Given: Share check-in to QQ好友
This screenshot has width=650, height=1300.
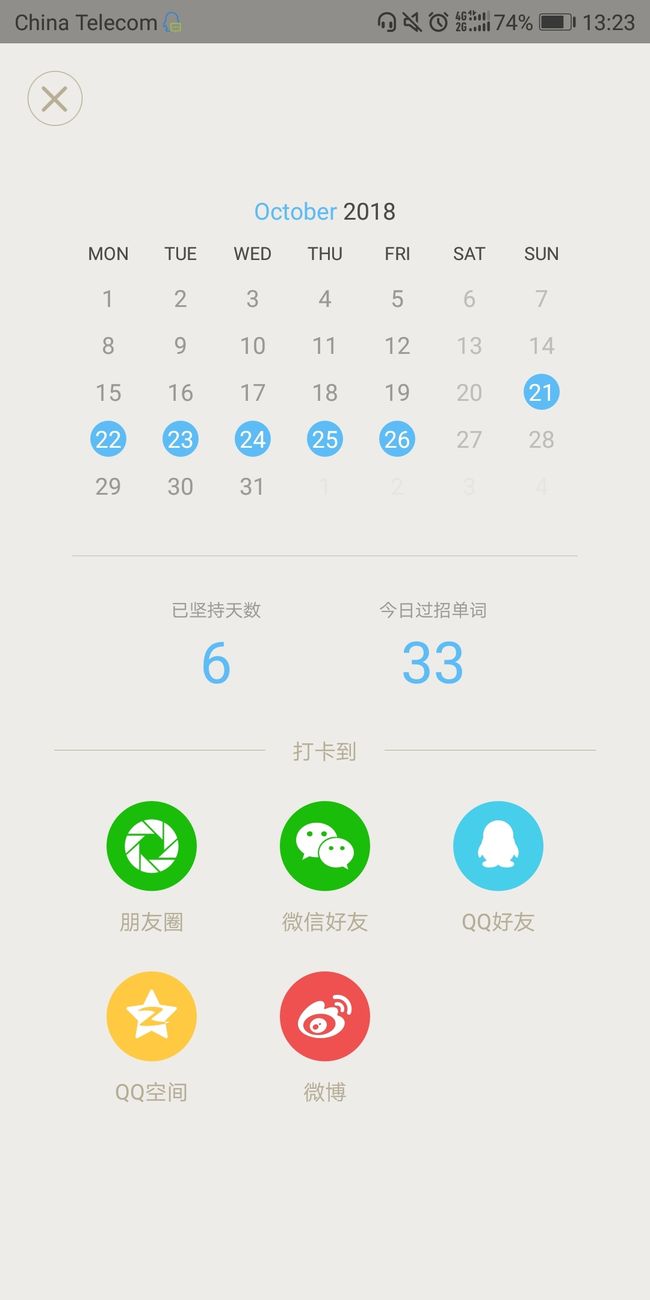Looking at the screenshot, I should pyautogui.click(x=498, y=846).
